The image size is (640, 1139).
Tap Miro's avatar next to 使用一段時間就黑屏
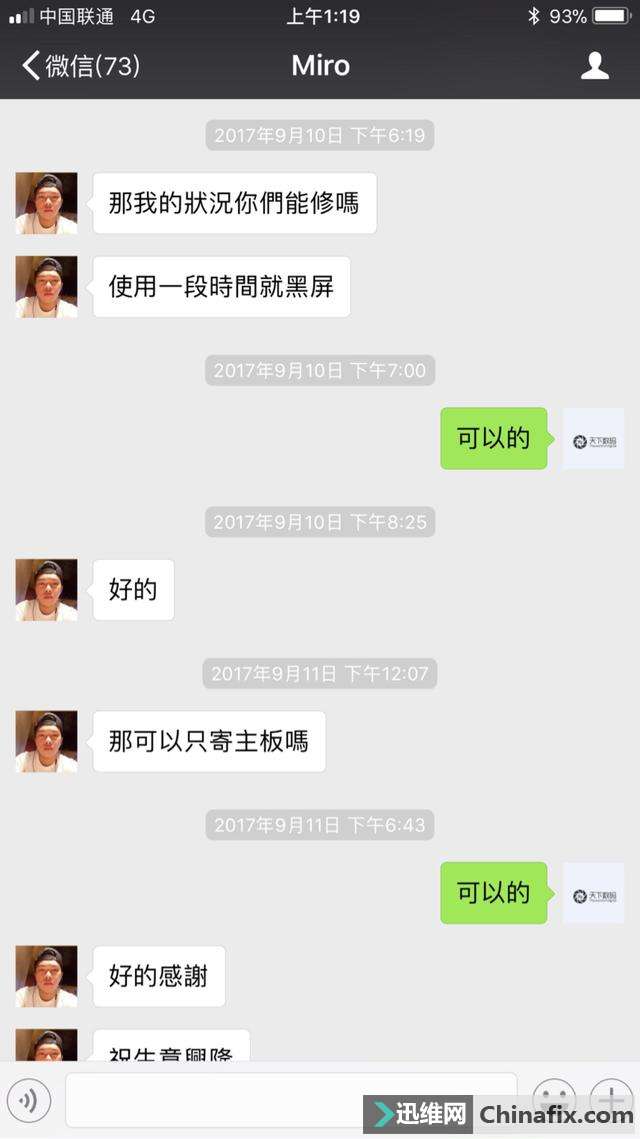[46, 287]
